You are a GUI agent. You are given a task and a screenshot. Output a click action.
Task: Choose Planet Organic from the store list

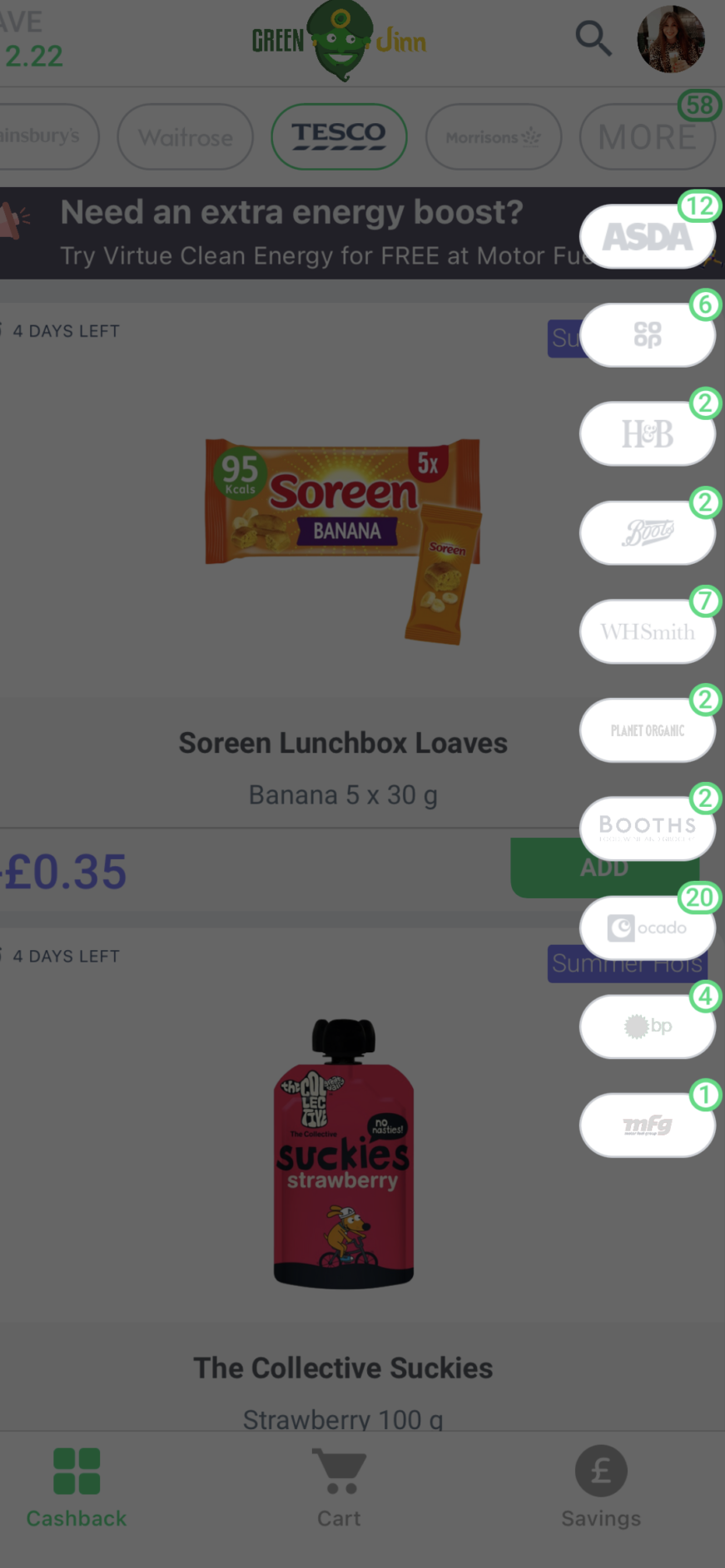(x=648, y=730)
